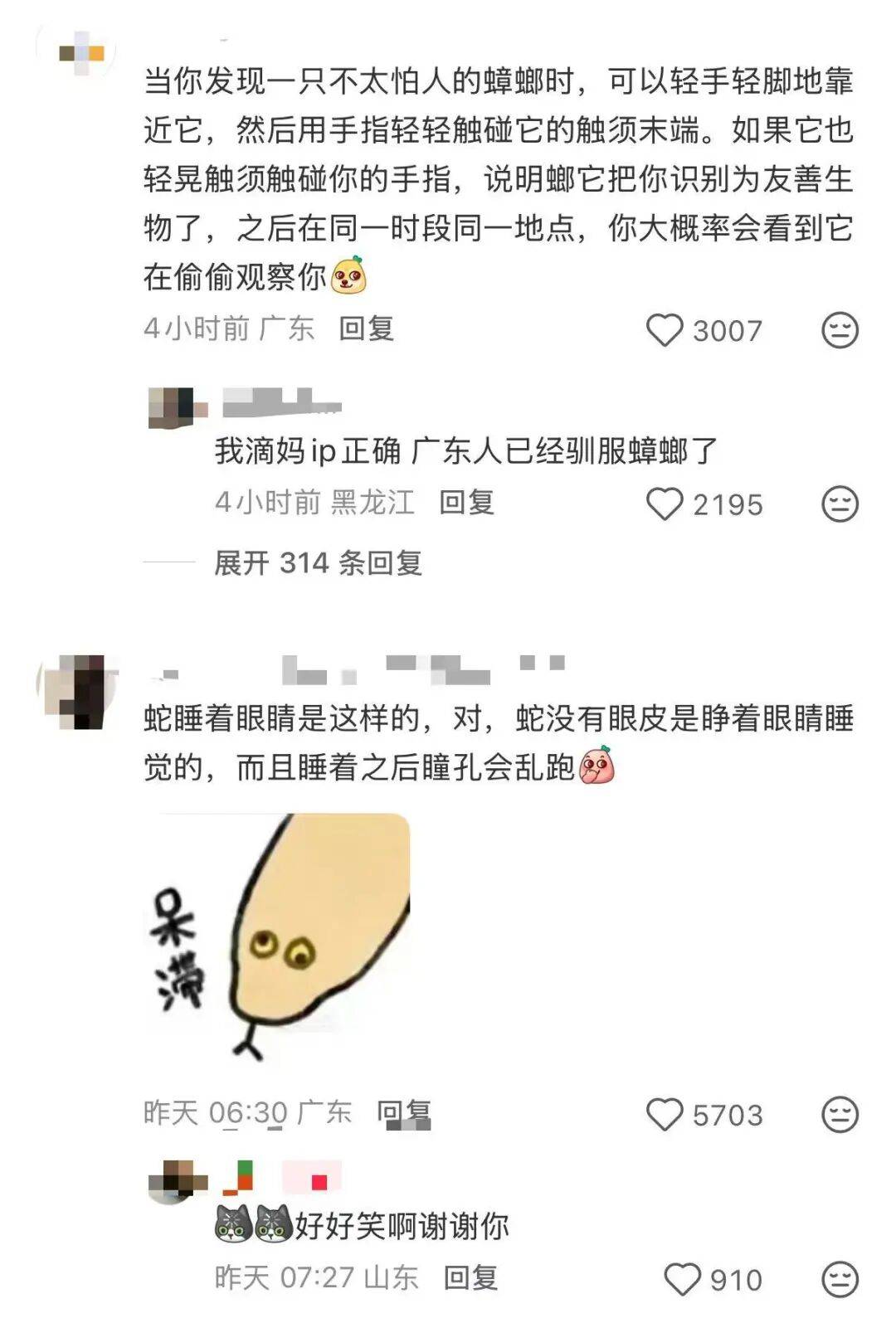Dislike the snake sleeping comment

(x=839, y=1115)
